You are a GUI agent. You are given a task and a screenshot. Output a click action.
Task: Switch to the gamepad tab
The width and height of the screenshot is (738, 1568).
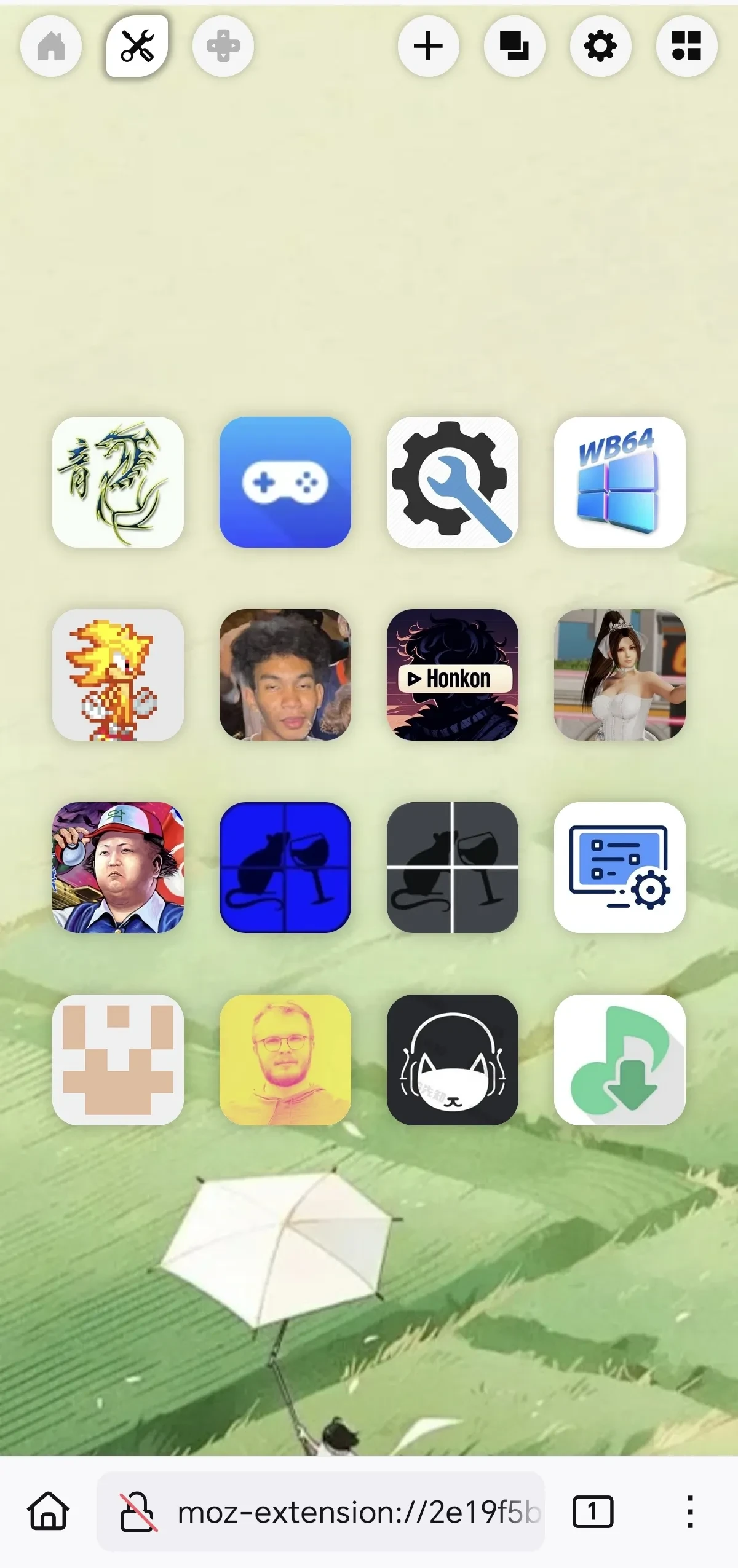pos(223,46)
